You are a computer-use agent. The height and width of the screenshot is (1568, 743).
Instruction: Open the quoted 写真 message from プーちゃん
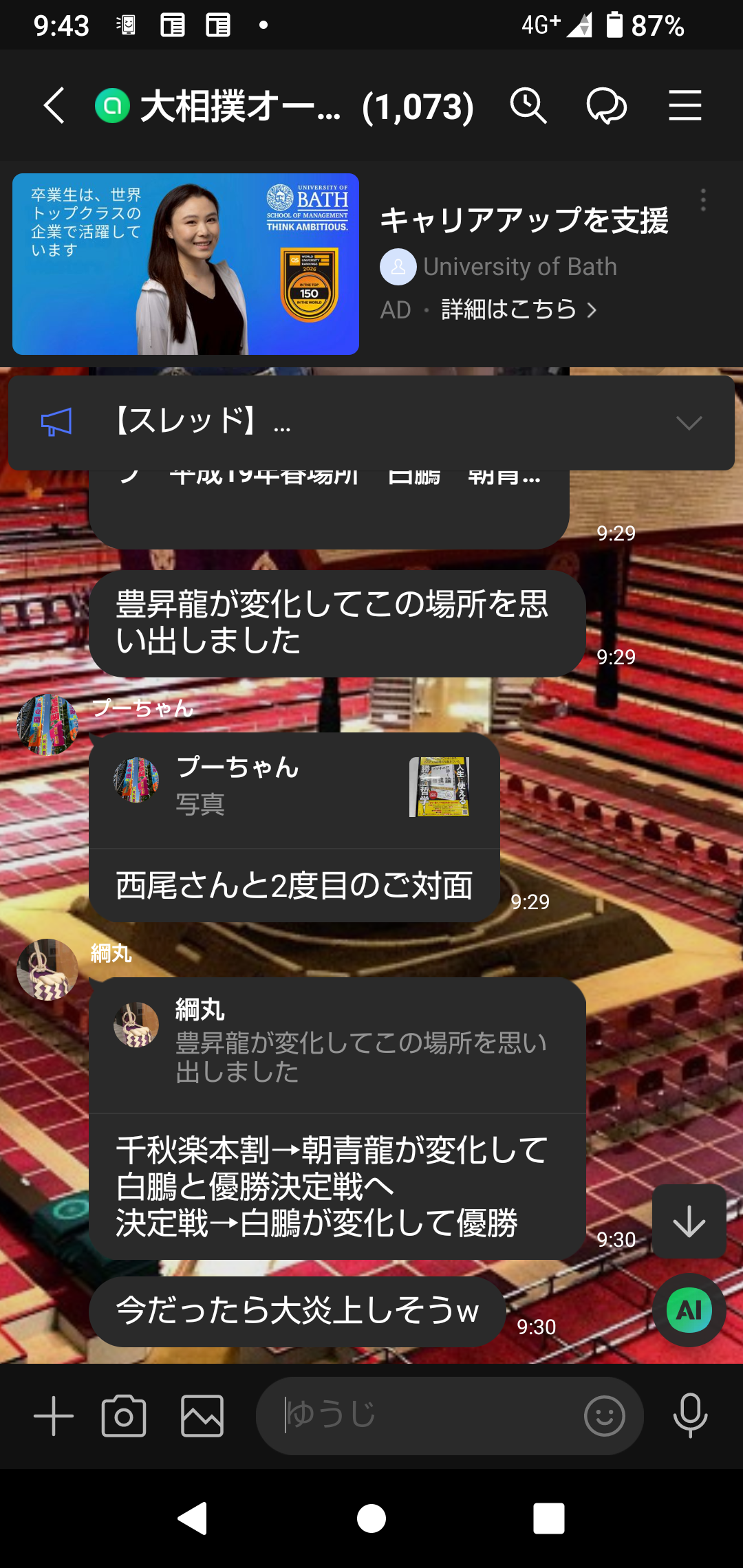tap(294, 788)
